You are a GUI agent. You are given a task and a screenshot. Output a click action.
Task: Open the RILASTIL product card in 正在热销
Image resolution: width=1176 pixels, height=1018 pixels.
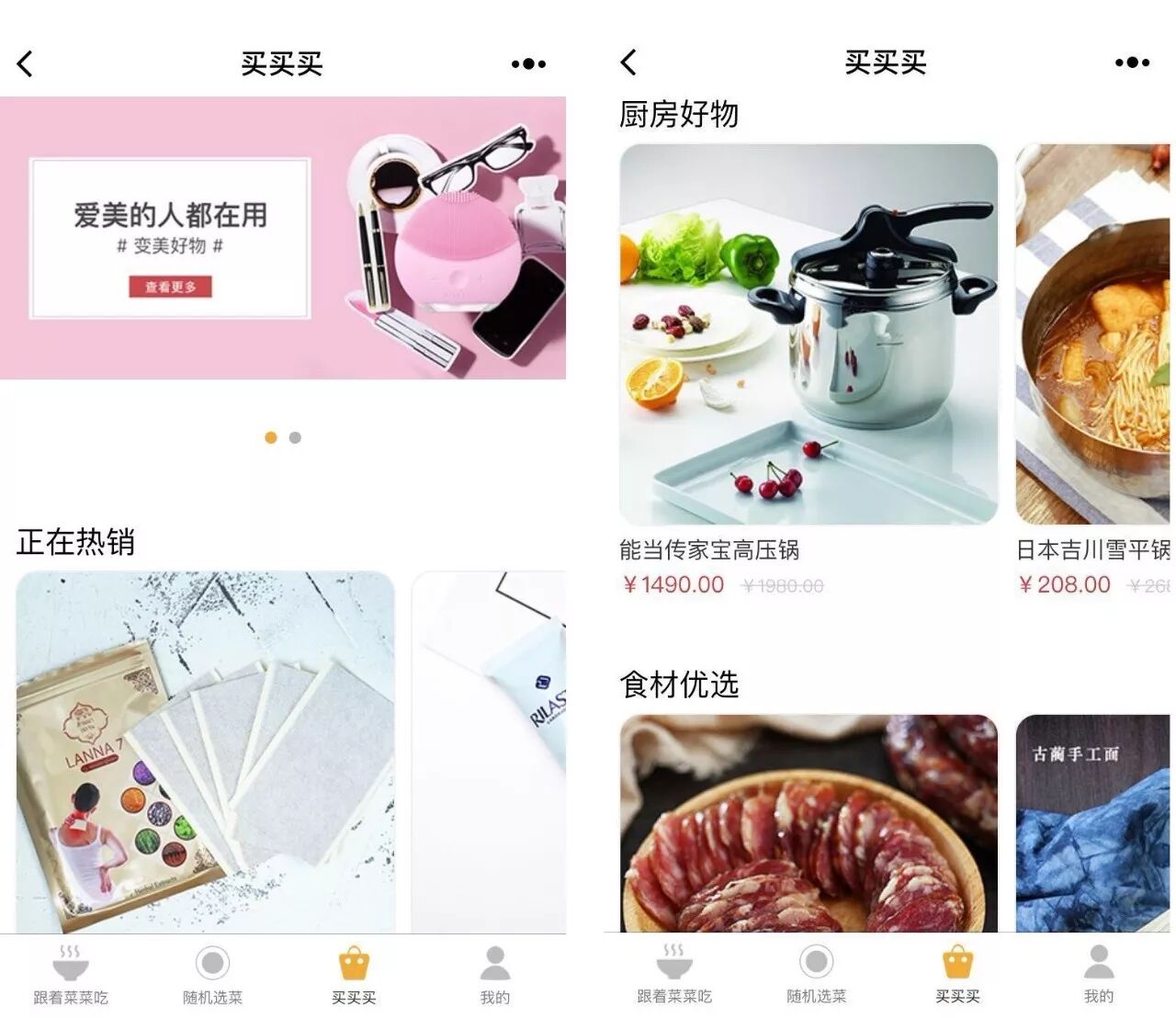pyautogui.click(x=489, y=752)
